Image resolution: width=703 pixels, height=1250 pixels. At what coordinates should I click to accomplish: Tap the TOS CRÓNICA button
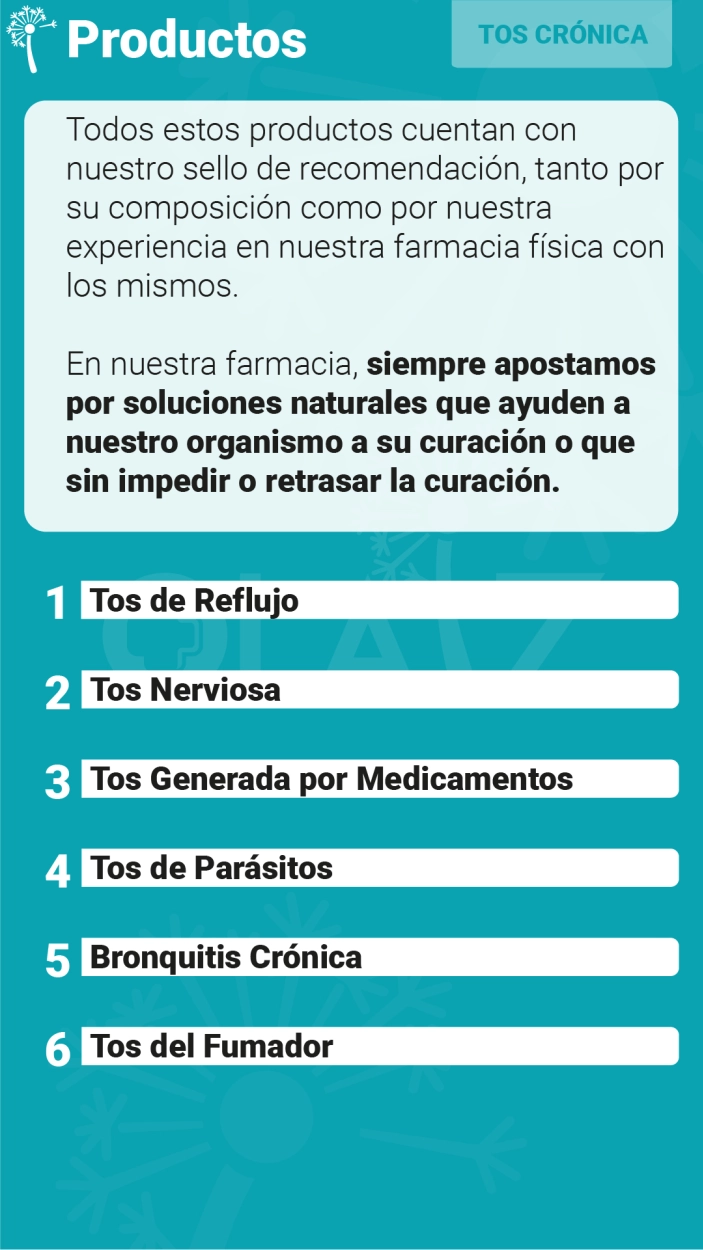tap(562, 34)
